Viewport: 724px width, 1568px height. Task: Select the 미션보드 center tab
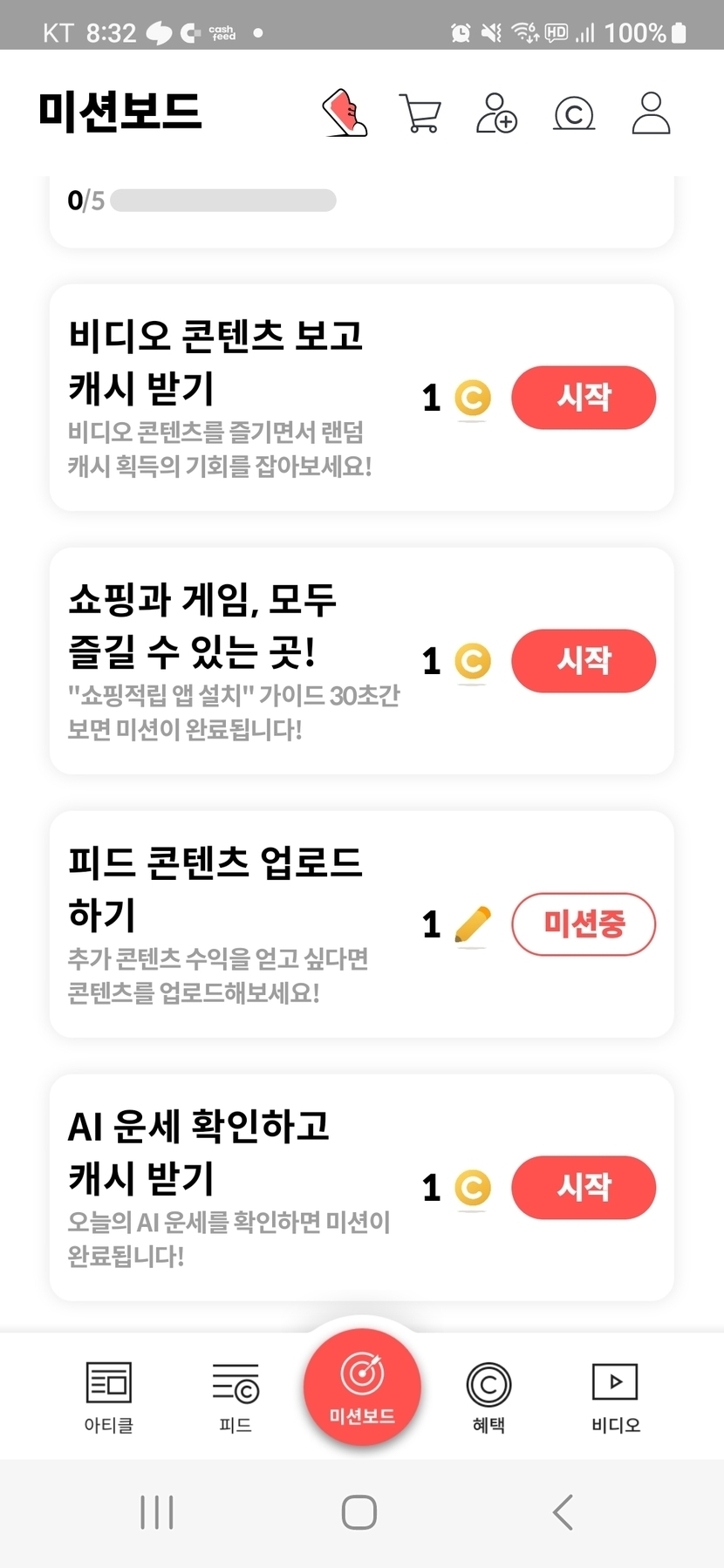(x=362, y=1387)
